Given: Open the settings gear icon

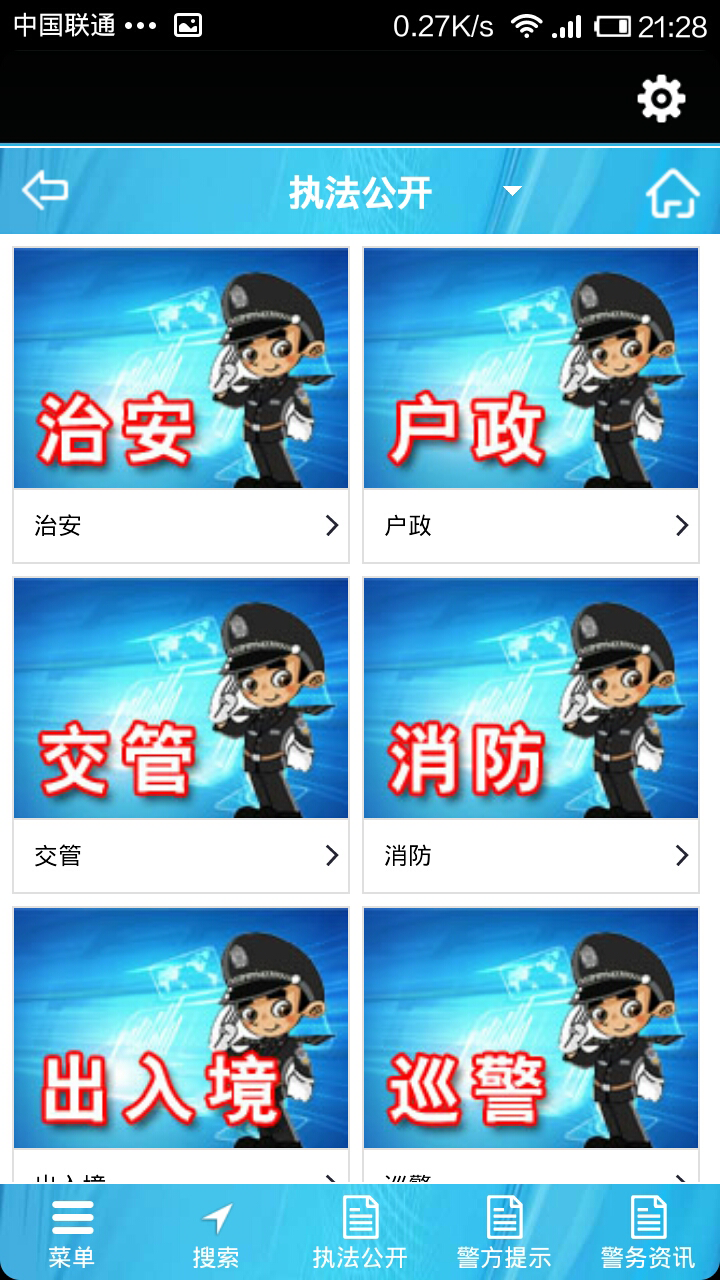Looking at the screenshot, I should tap(661, 98).
